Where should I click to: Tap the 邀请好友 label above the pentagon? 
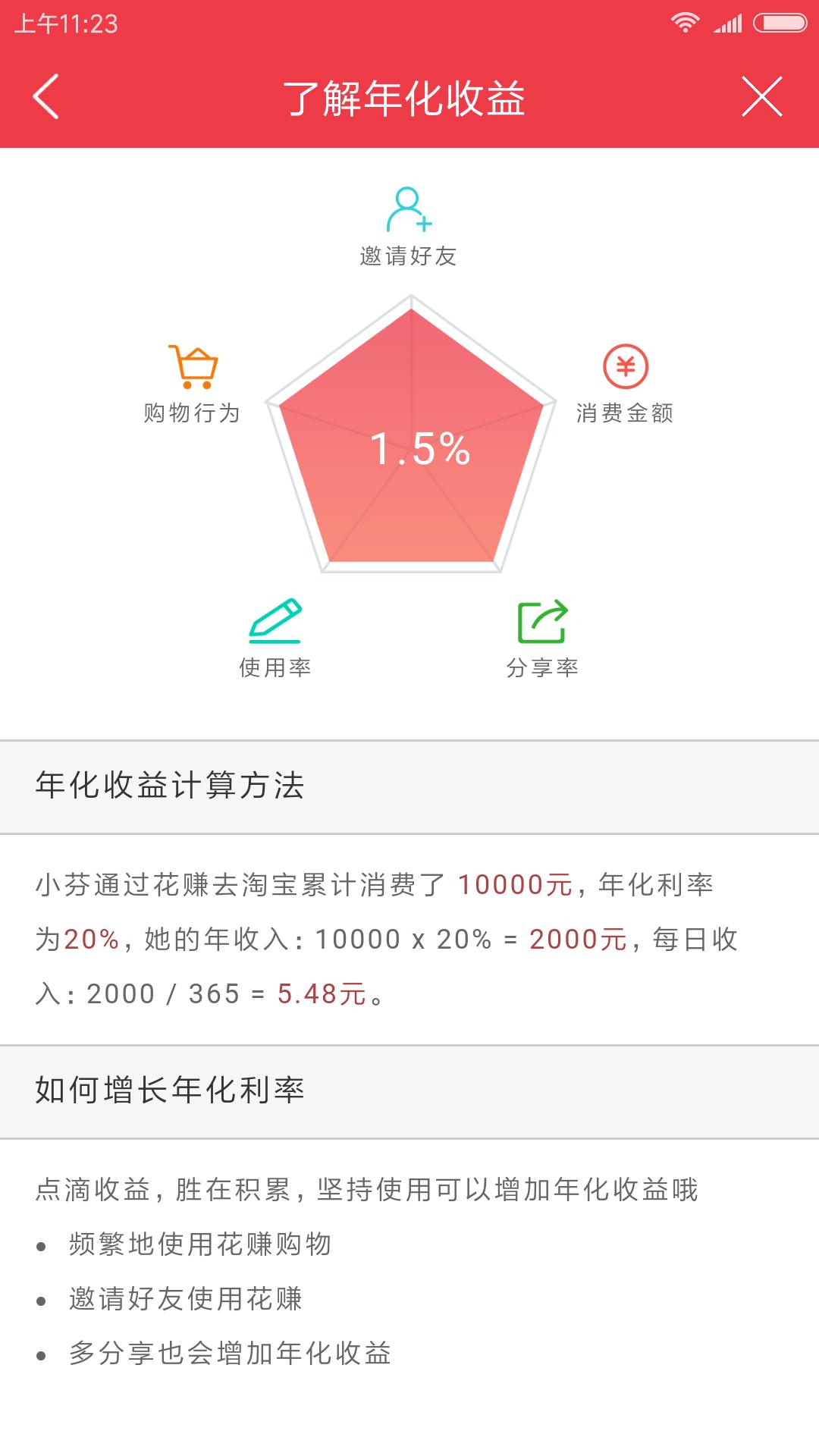[409, 256]
